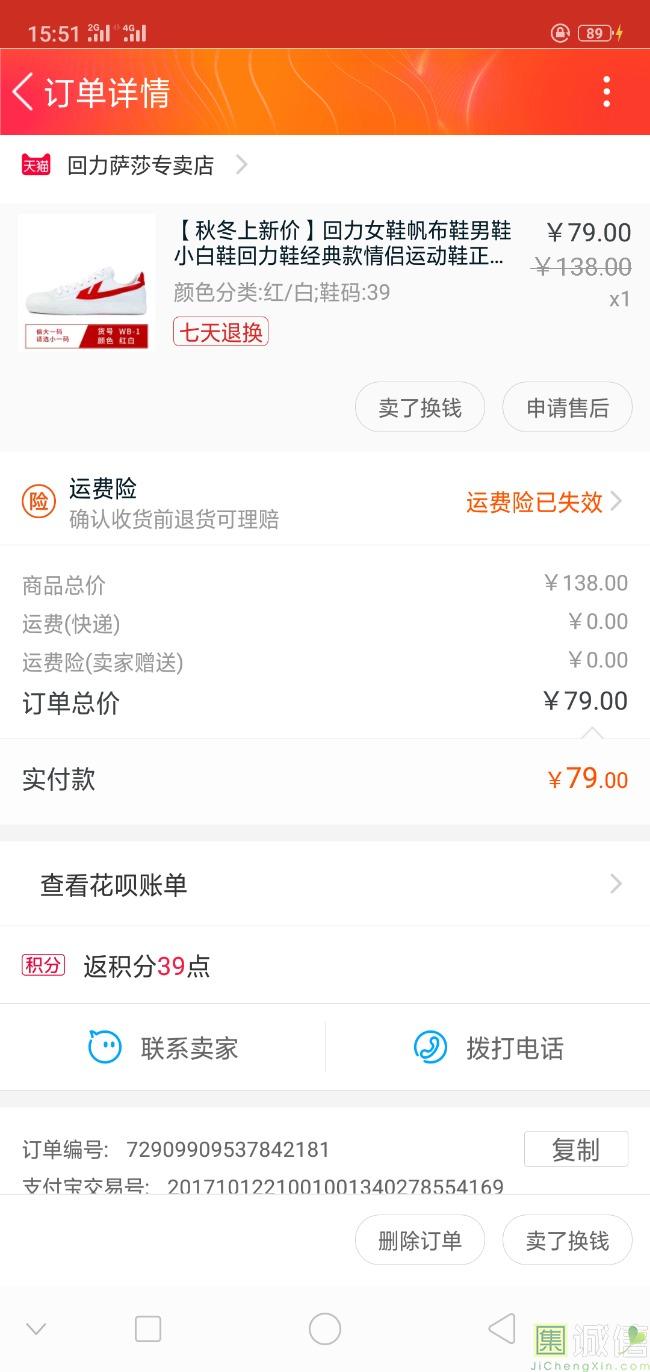Viewport: 650px width, 1372px height.
Task: Open the three-dot overflow menu
Action: point(606,92)
